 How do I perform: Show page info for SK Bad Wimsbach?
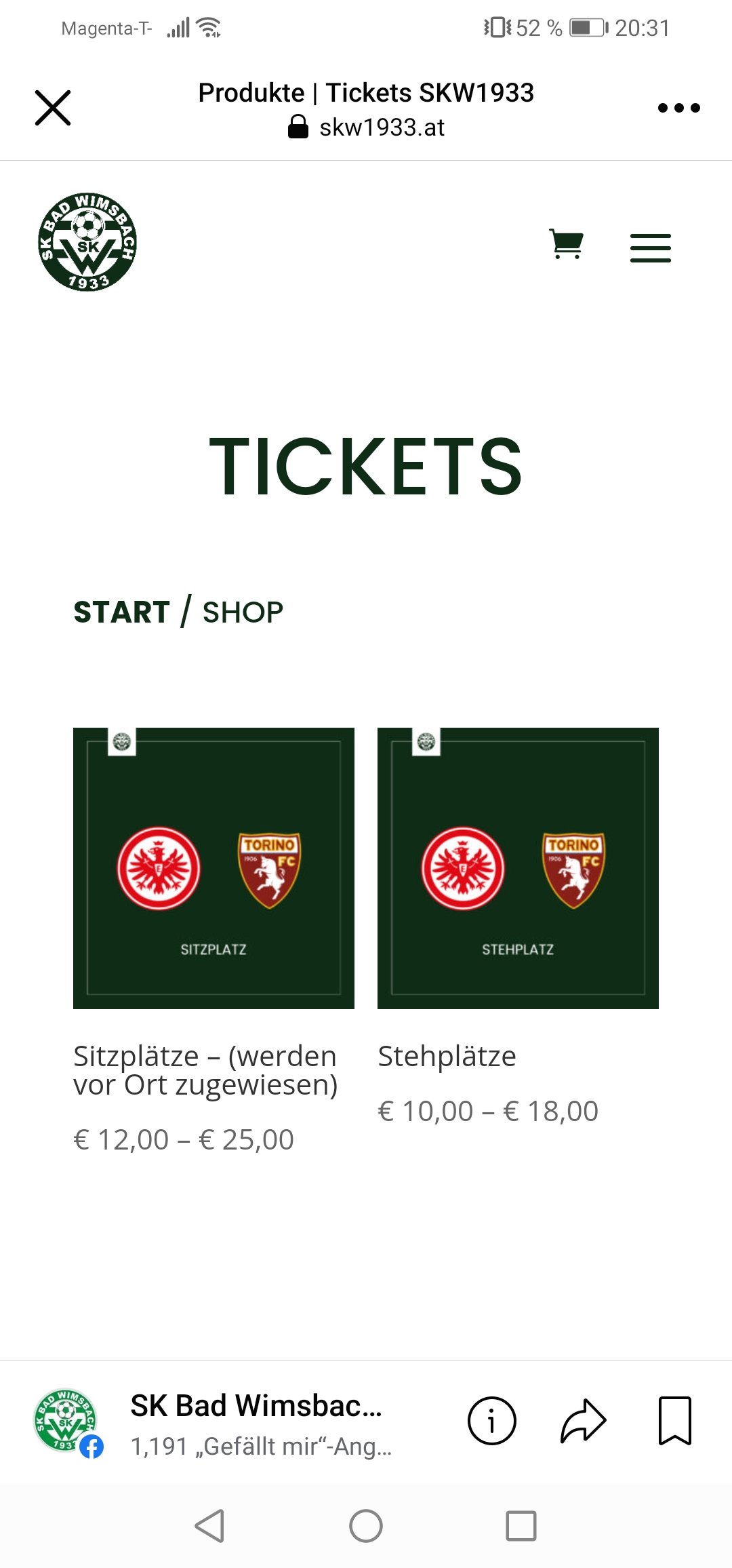[x=492, y=1421]
